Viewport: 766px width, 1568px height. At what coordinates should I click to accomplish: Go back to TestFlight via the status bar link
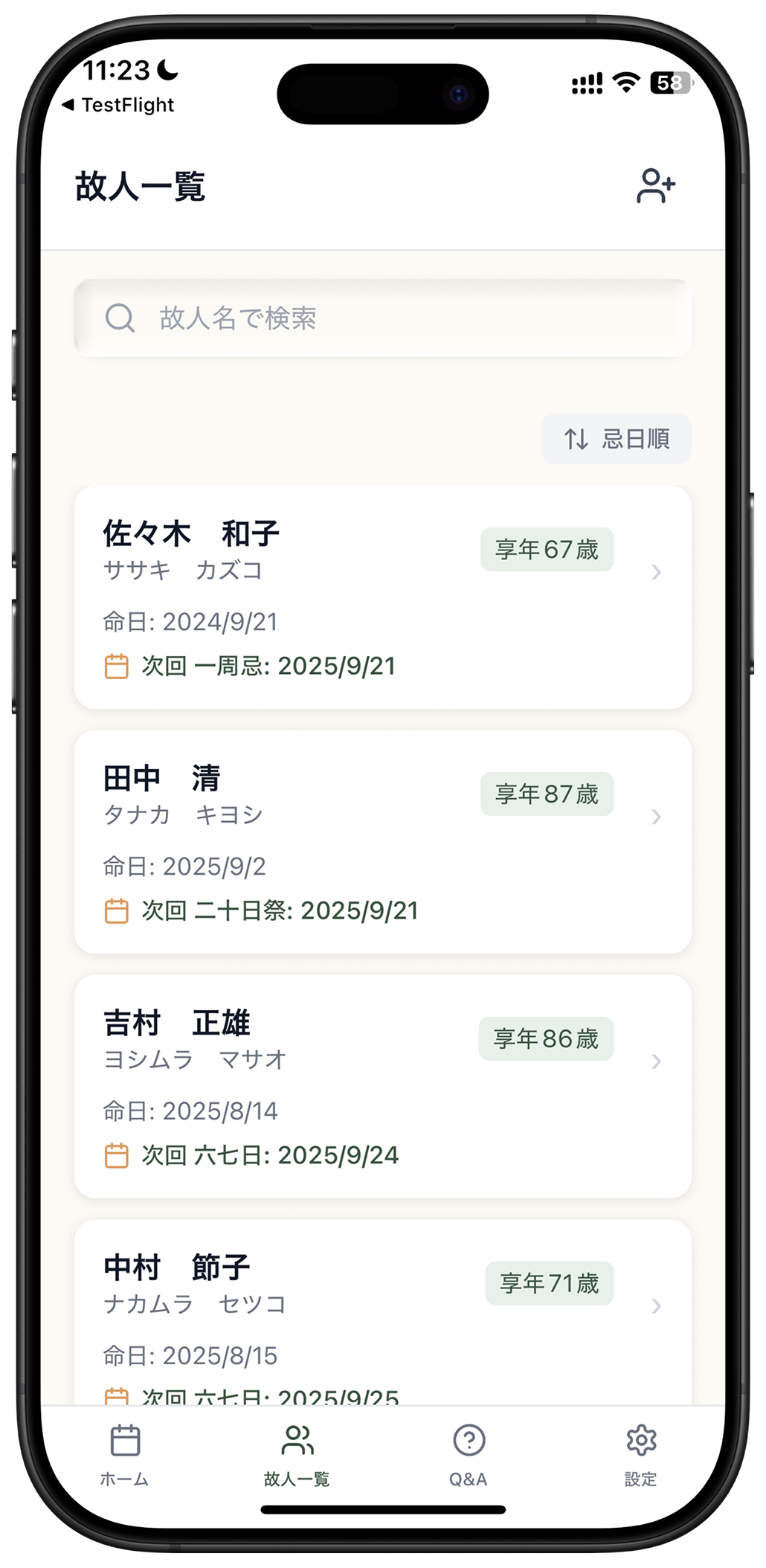point(119,105)
